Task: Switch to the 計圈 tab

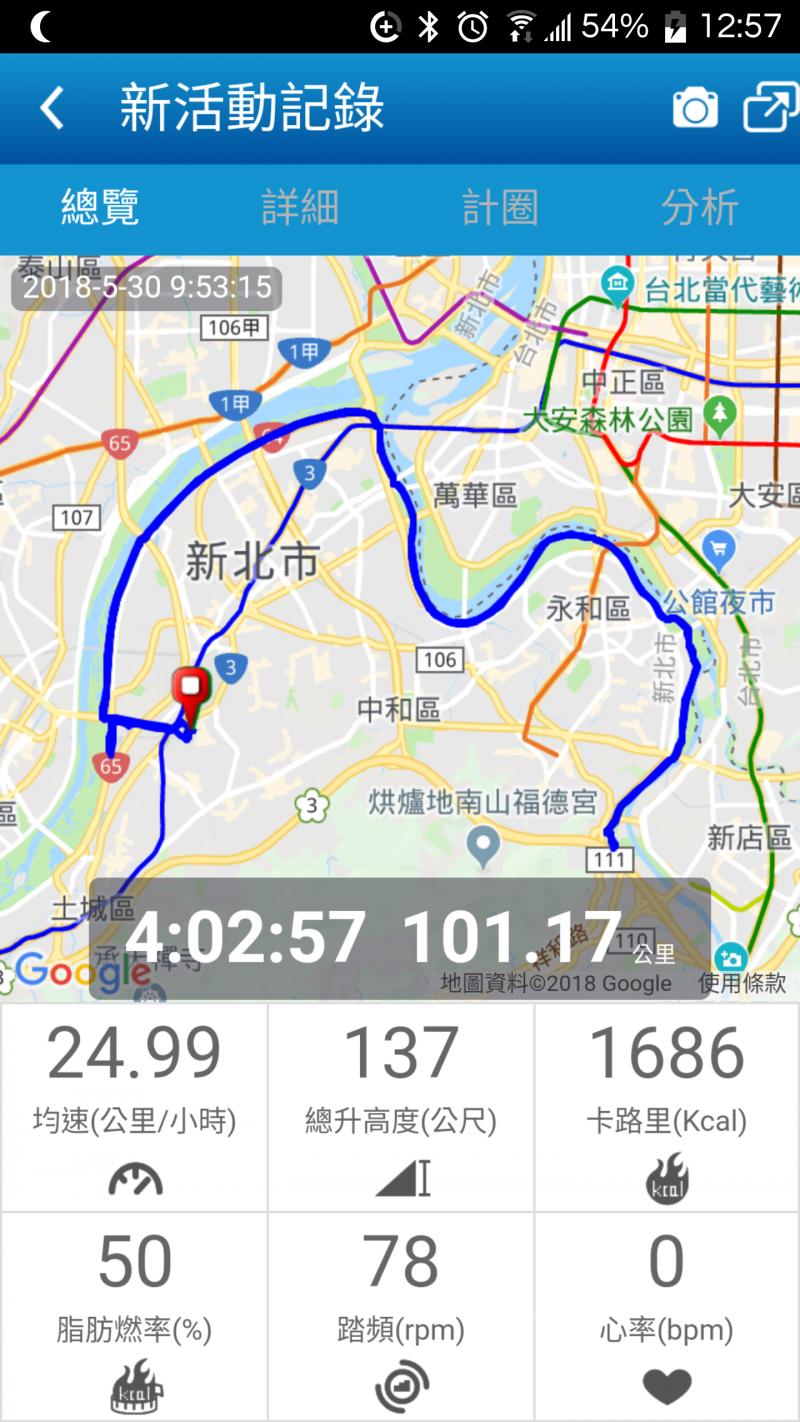Action: (x=500, y=208)
